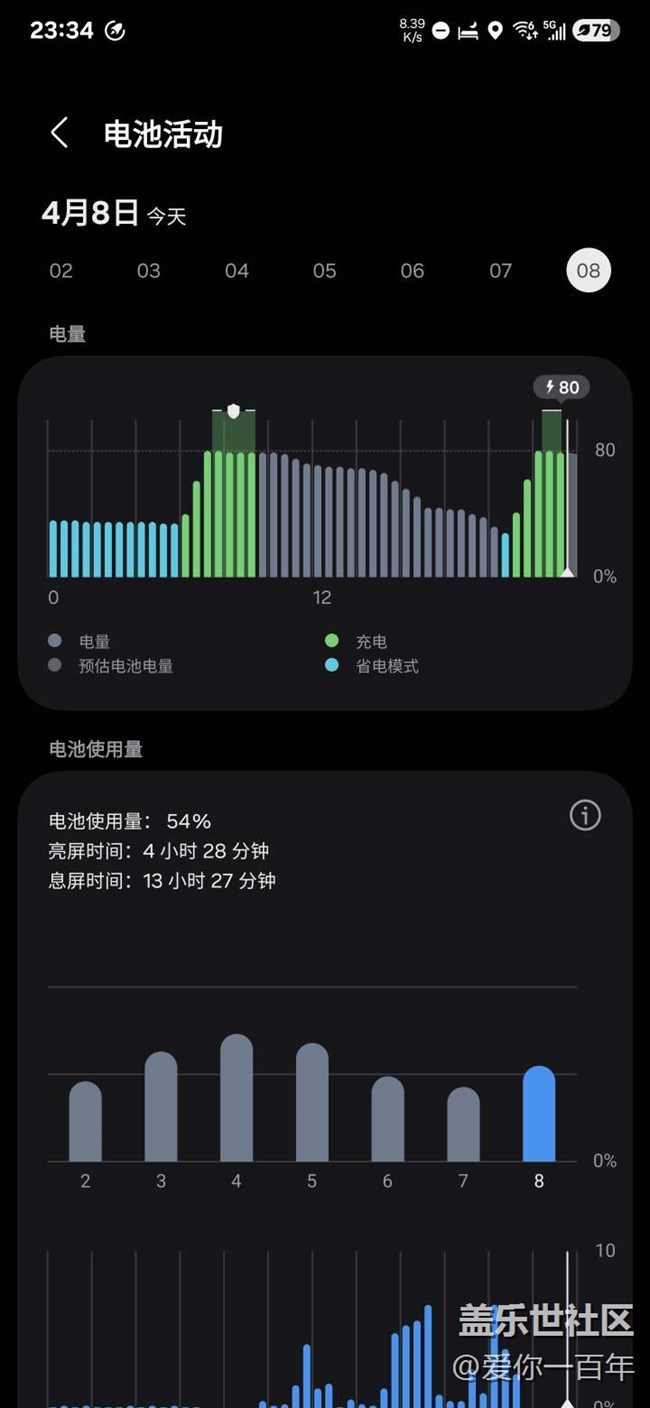Switch to date 05
Screen dimensions: 650x1408
(x=325, y=271)
